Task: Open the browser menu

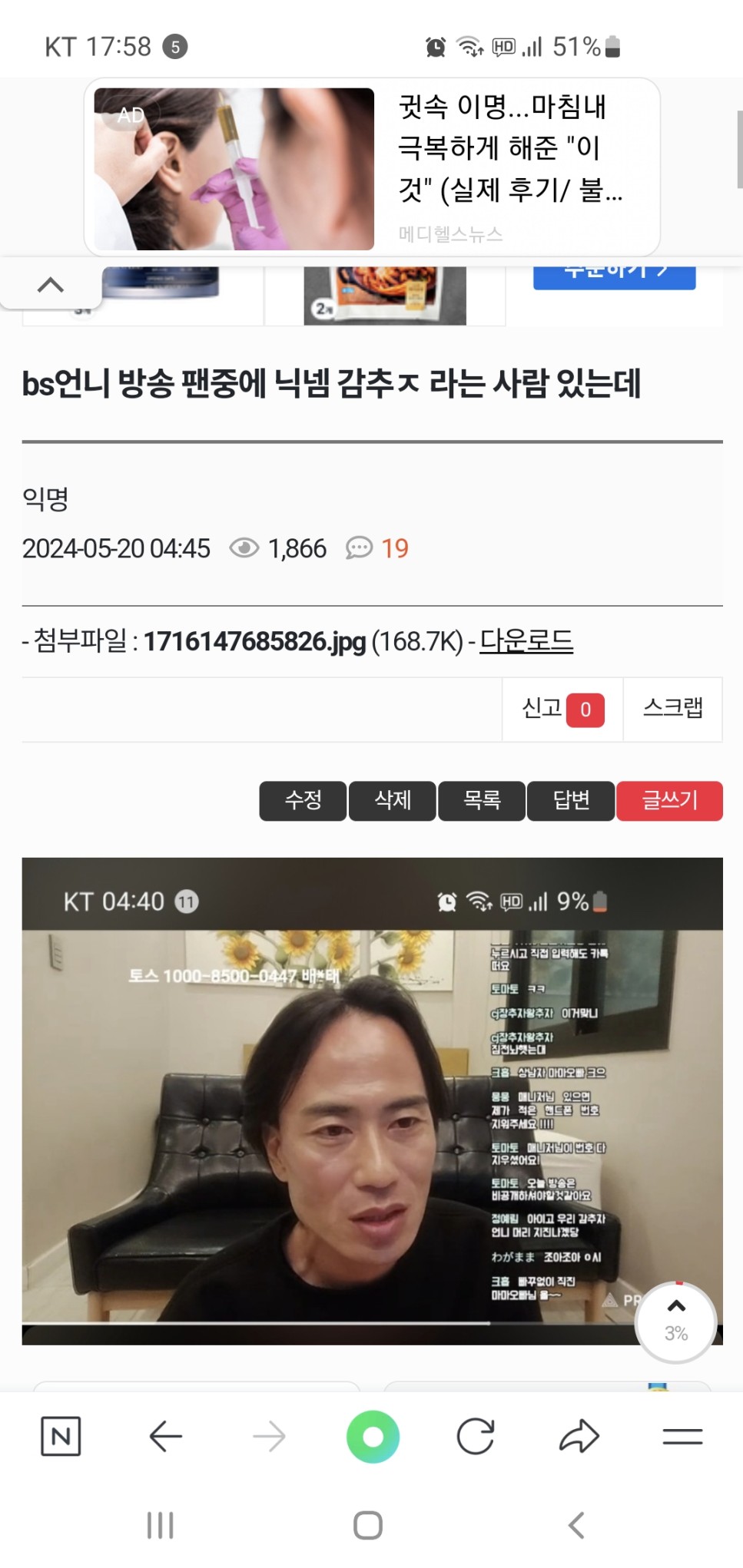Action: coord(682,1436)
